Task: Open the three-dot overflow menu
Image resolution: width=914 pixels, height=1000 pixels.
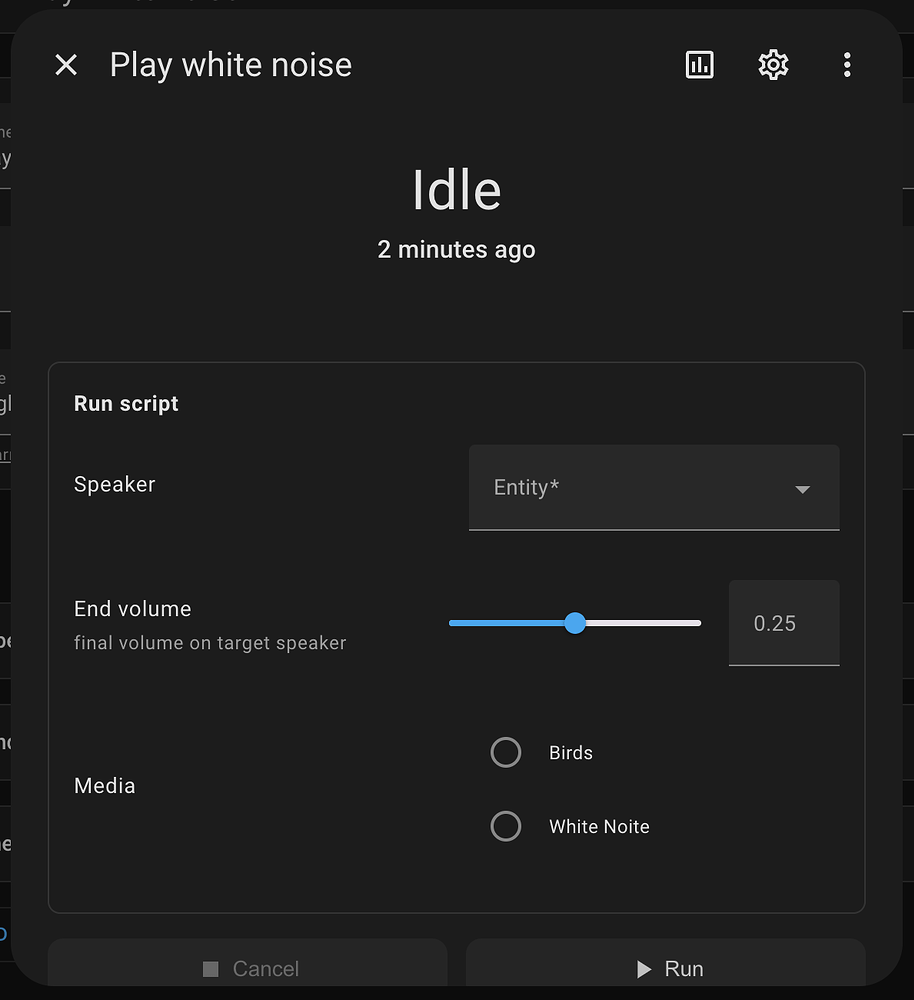Action: click(847, 65)
